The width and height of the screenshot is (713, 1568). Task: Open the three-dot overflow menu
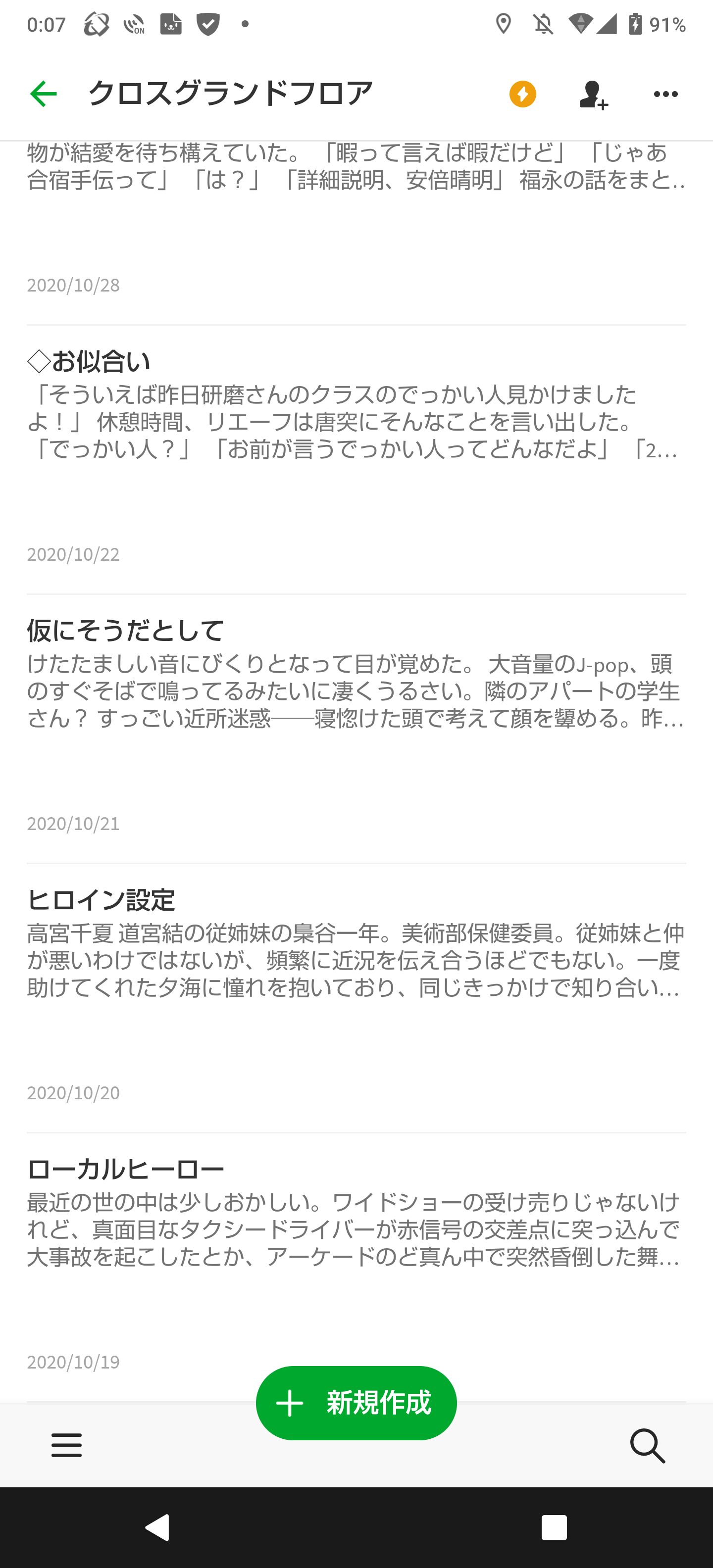[665, 95]
